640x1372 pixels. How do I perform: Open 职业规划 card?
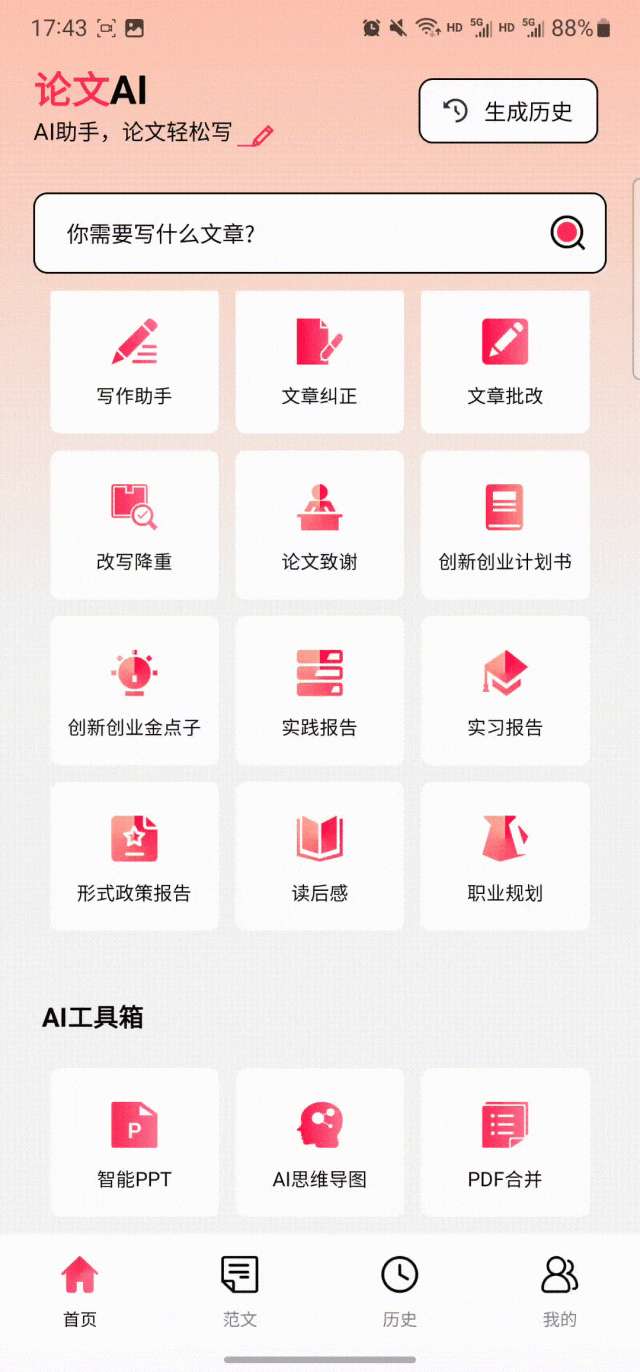(x=505, y=857)
